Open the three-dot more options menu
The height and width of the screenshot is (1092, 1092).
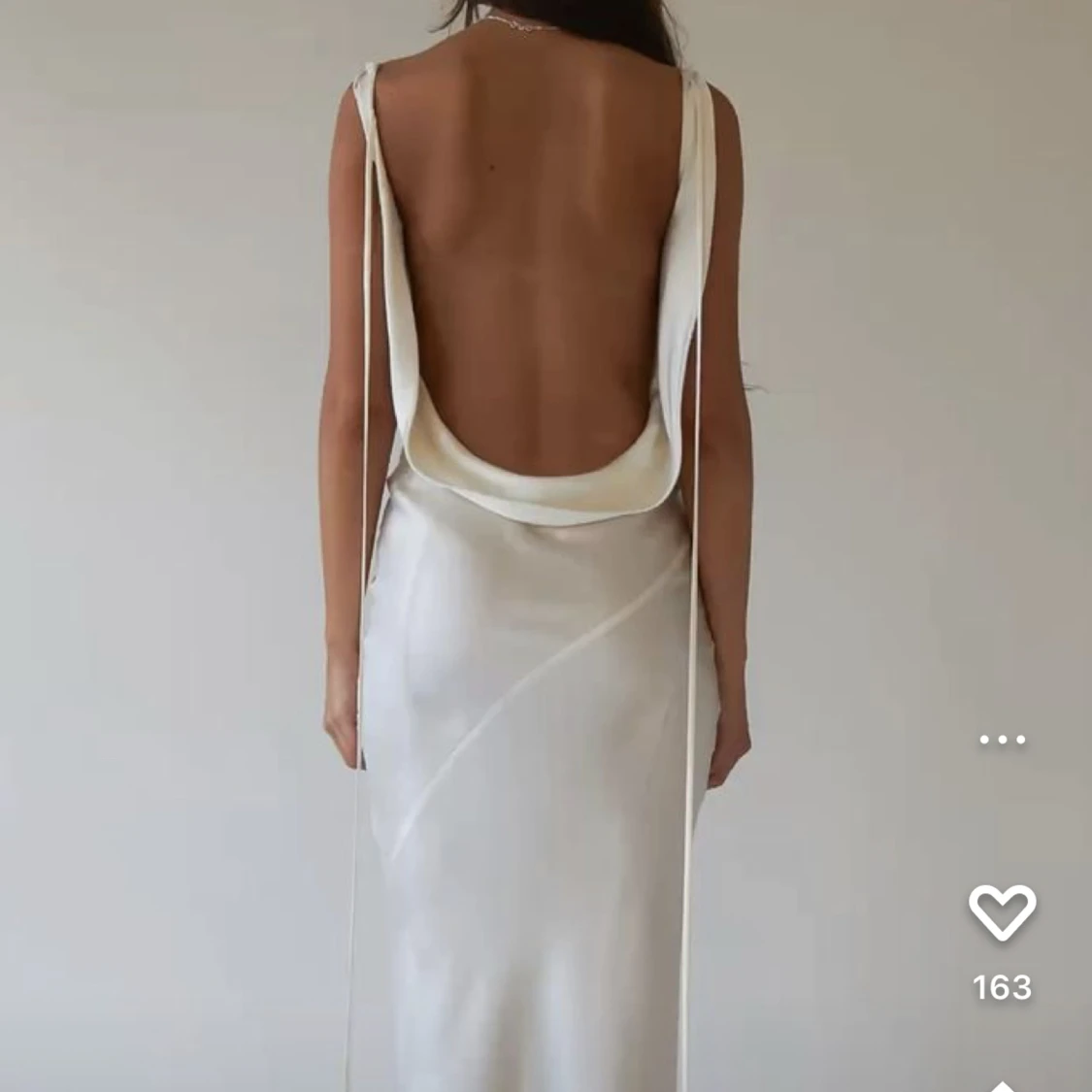pyautogui.click(x=1002, y=740)
